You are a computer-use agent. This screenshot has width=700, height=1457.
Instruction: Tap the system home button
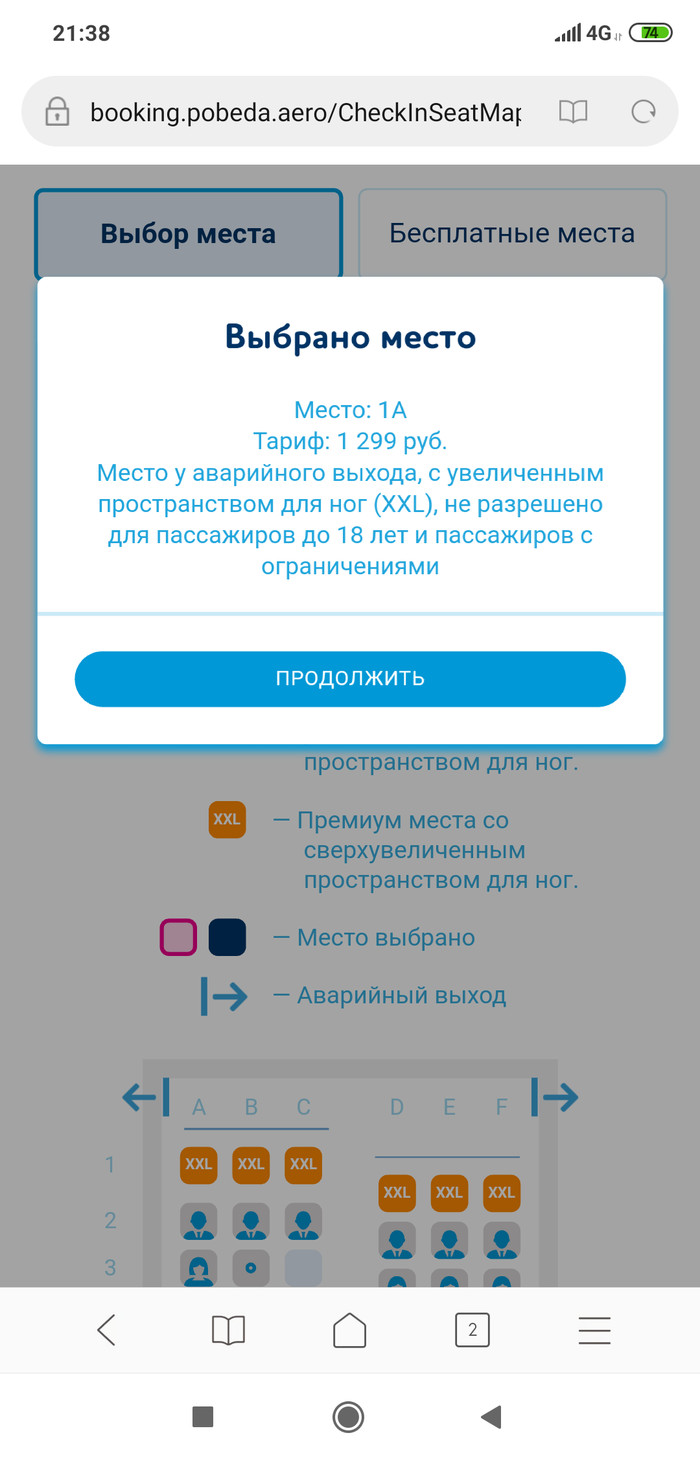[349, 1416]
